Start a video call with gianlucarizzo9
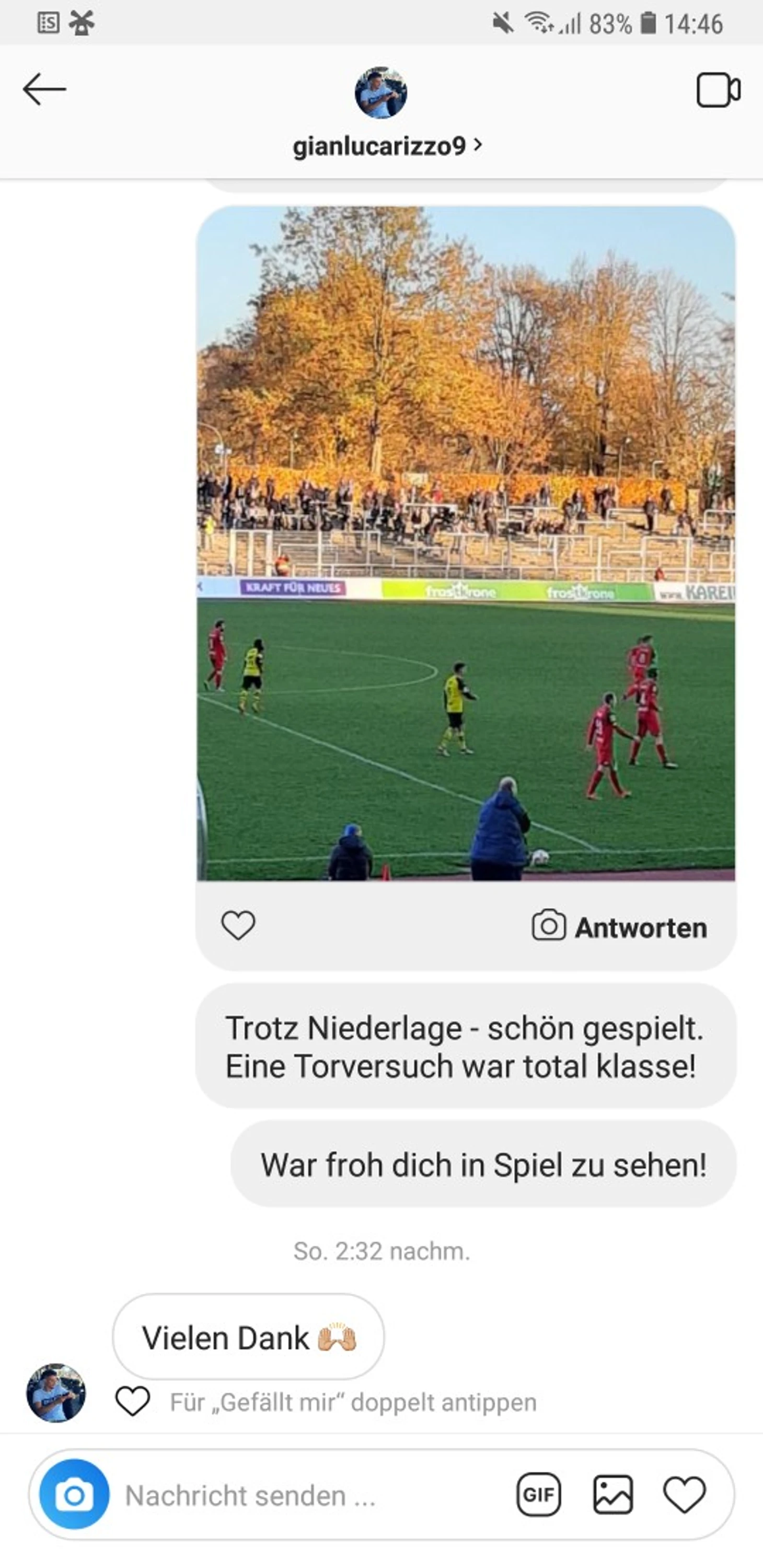This screenshot has width=763, height=1568. point(718,90)
